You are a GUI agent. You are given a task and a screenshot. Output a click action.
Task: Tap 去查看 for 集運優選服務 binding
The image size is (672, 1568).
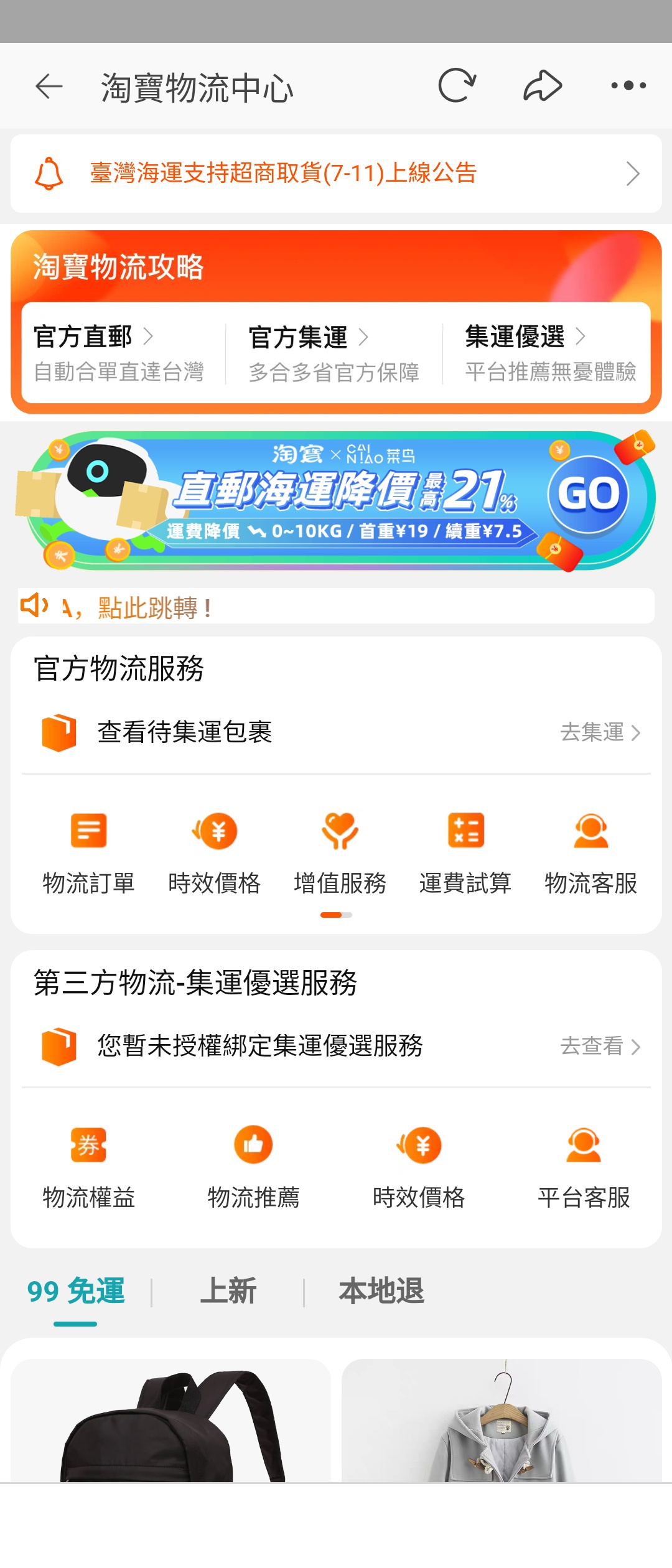600,1046
